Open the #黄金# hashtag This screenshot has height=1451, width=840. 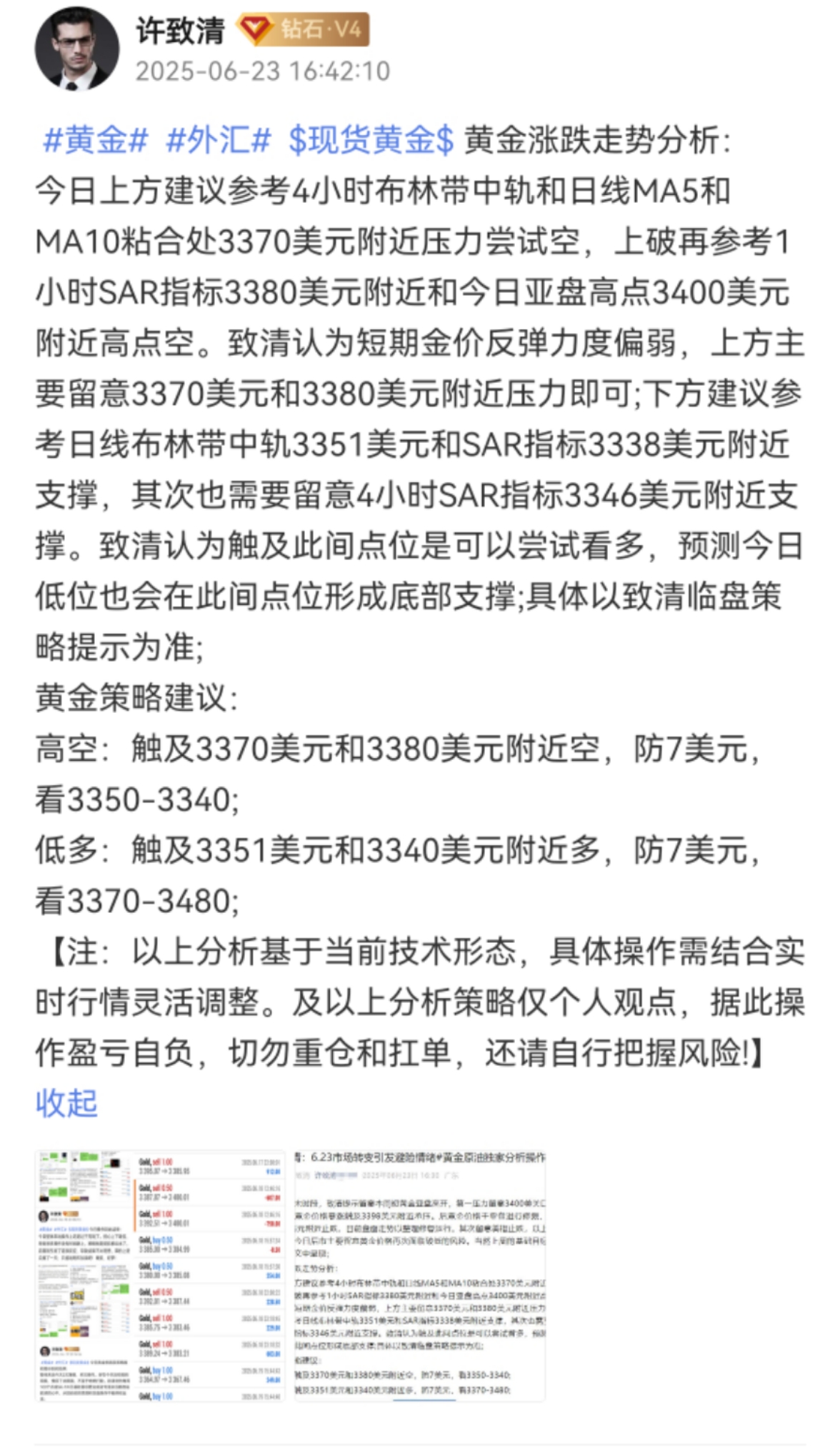(95, 140)
